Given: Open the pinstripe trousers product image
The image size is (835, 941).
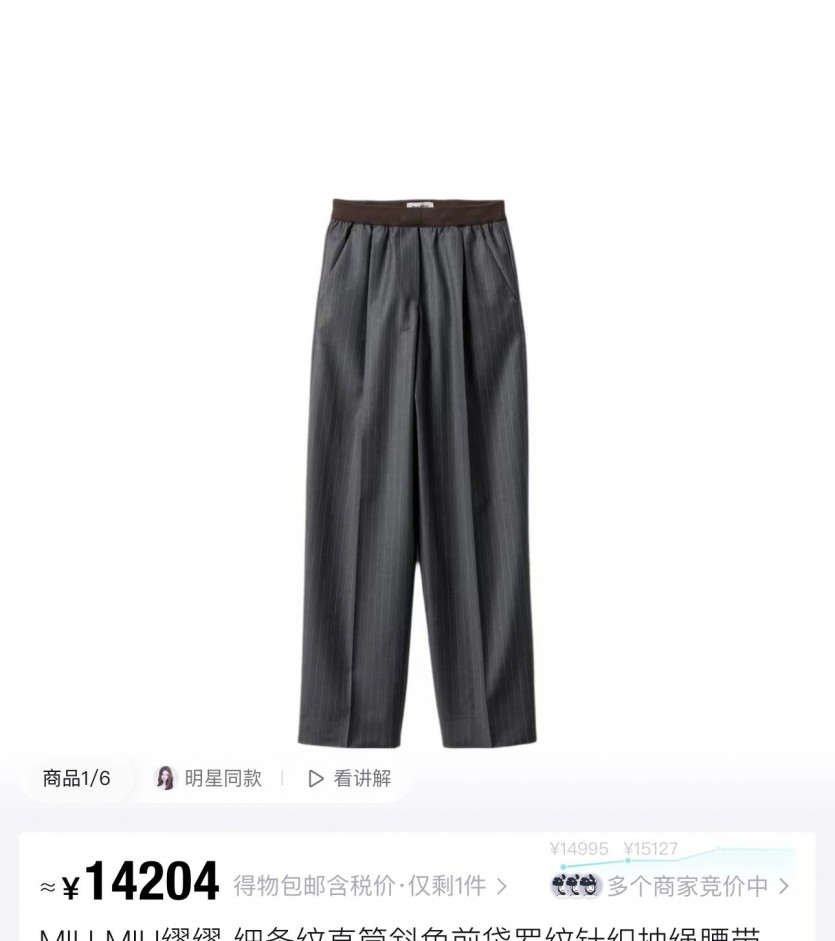Looking at the screenshot, I should 417,470.
